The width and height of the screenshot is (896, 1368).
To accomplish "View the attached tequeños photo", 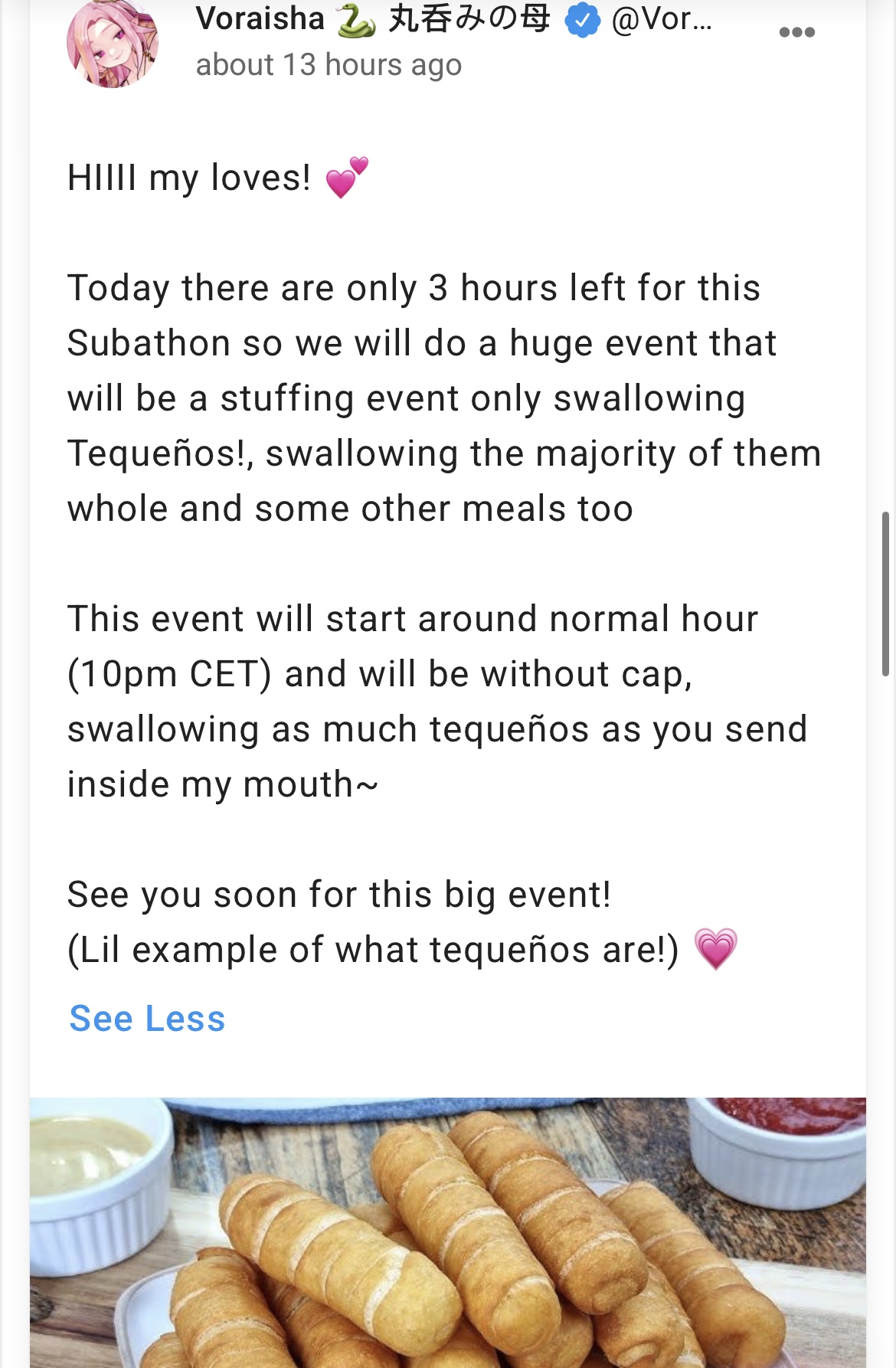I will (x=448, y=1232).
